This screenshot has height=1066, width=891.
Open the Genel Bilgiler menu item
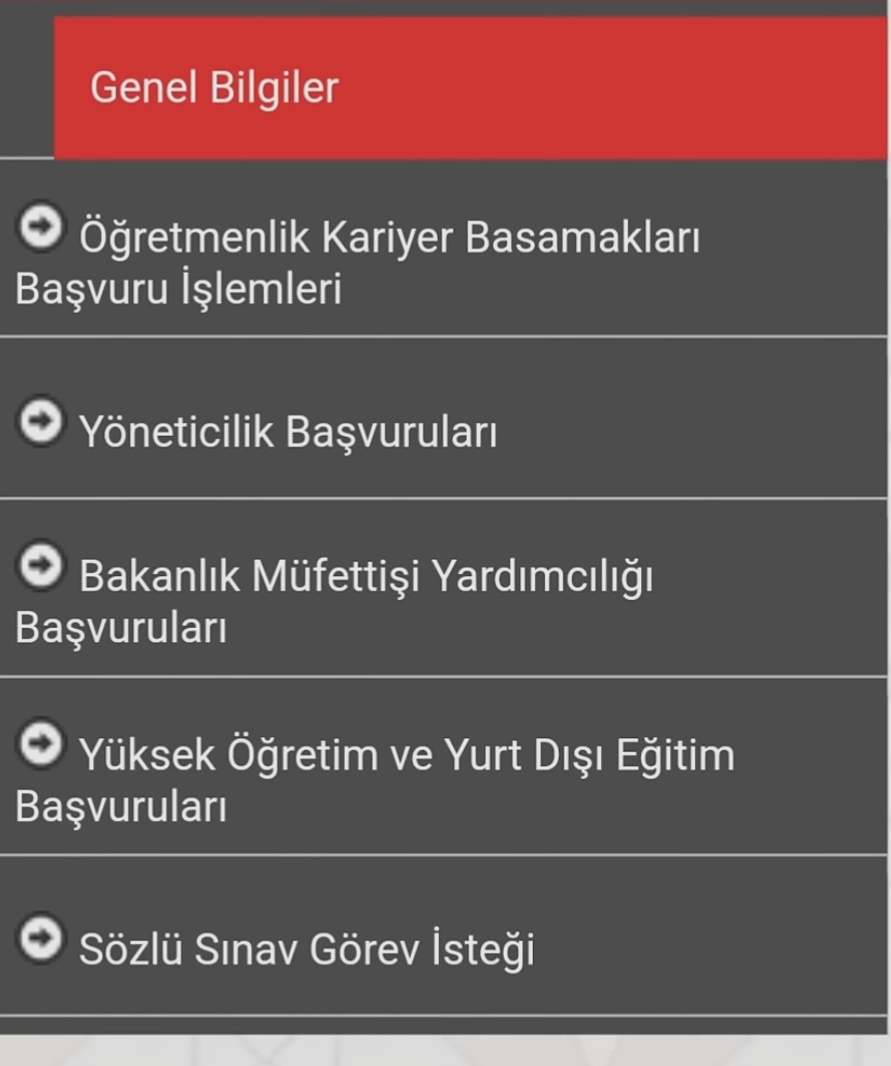click(x=214, y=88)
